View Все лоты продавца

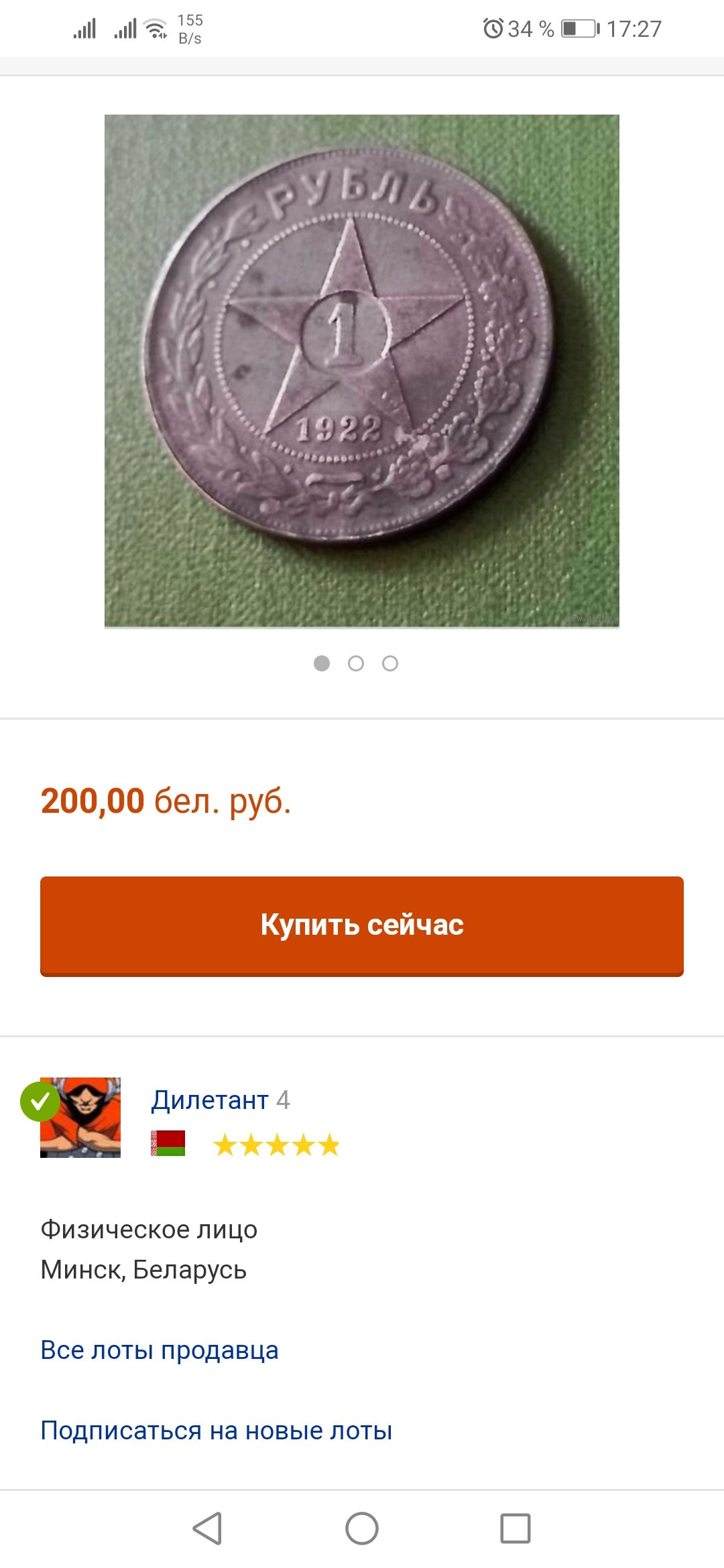pyautogui.click(x=160, y=1350)
